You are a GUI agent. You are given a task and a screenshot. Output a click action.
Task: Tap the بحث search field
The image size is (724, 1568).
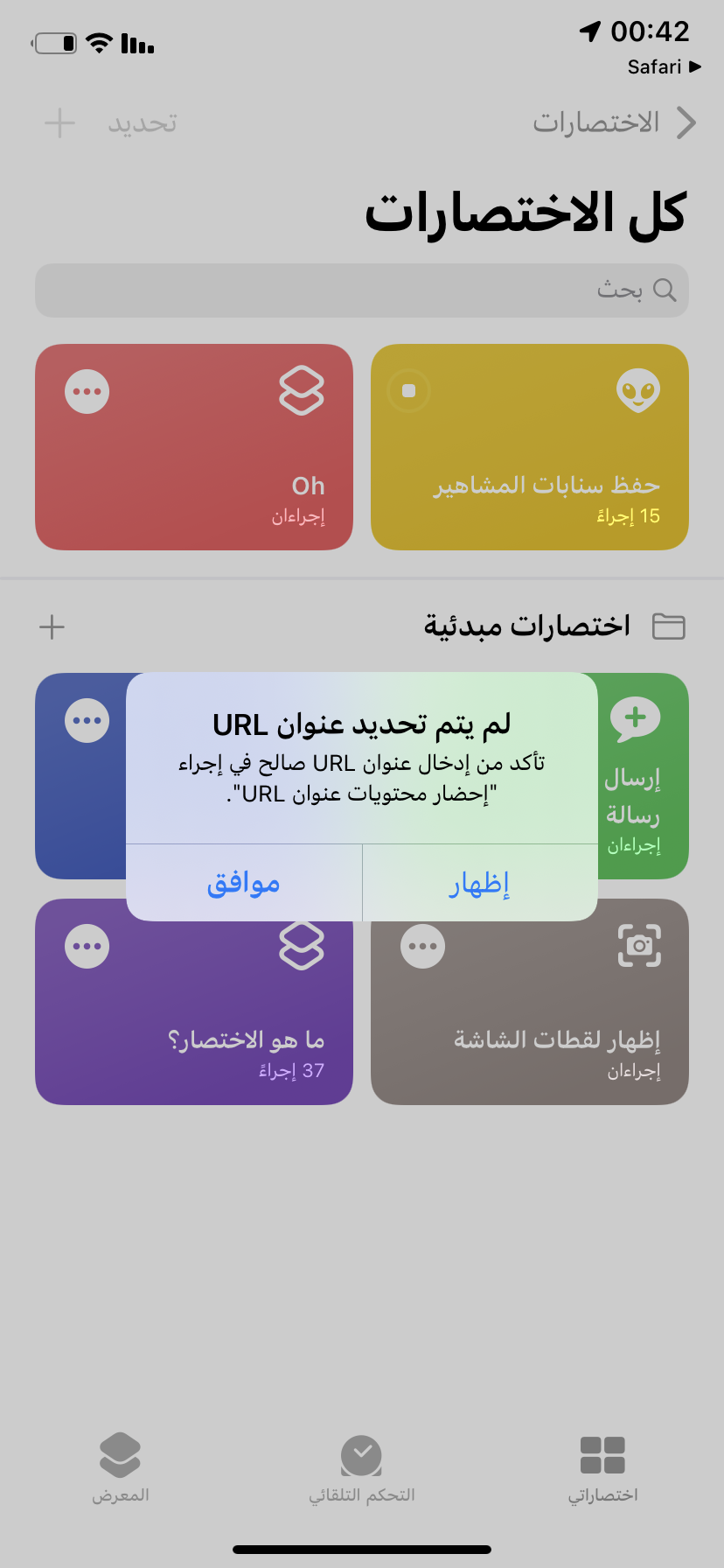click(362, 290)
